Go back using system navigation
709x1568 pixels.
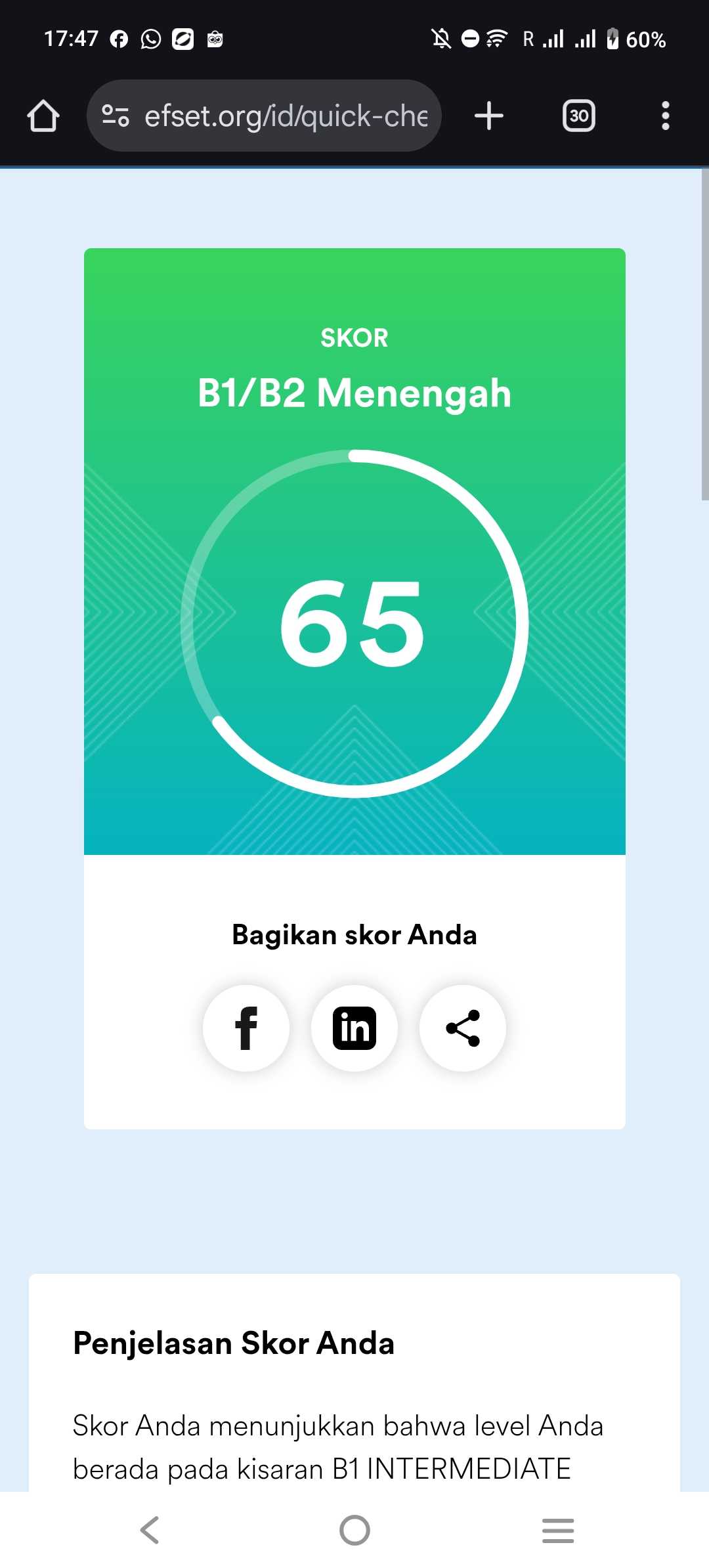point(150,1530)
